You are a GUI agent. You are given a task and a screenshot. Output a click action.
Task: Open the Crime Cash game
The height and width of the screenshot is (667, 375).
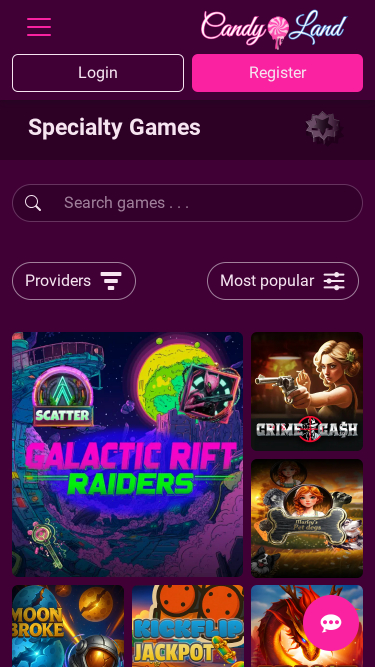pos(307,391)
